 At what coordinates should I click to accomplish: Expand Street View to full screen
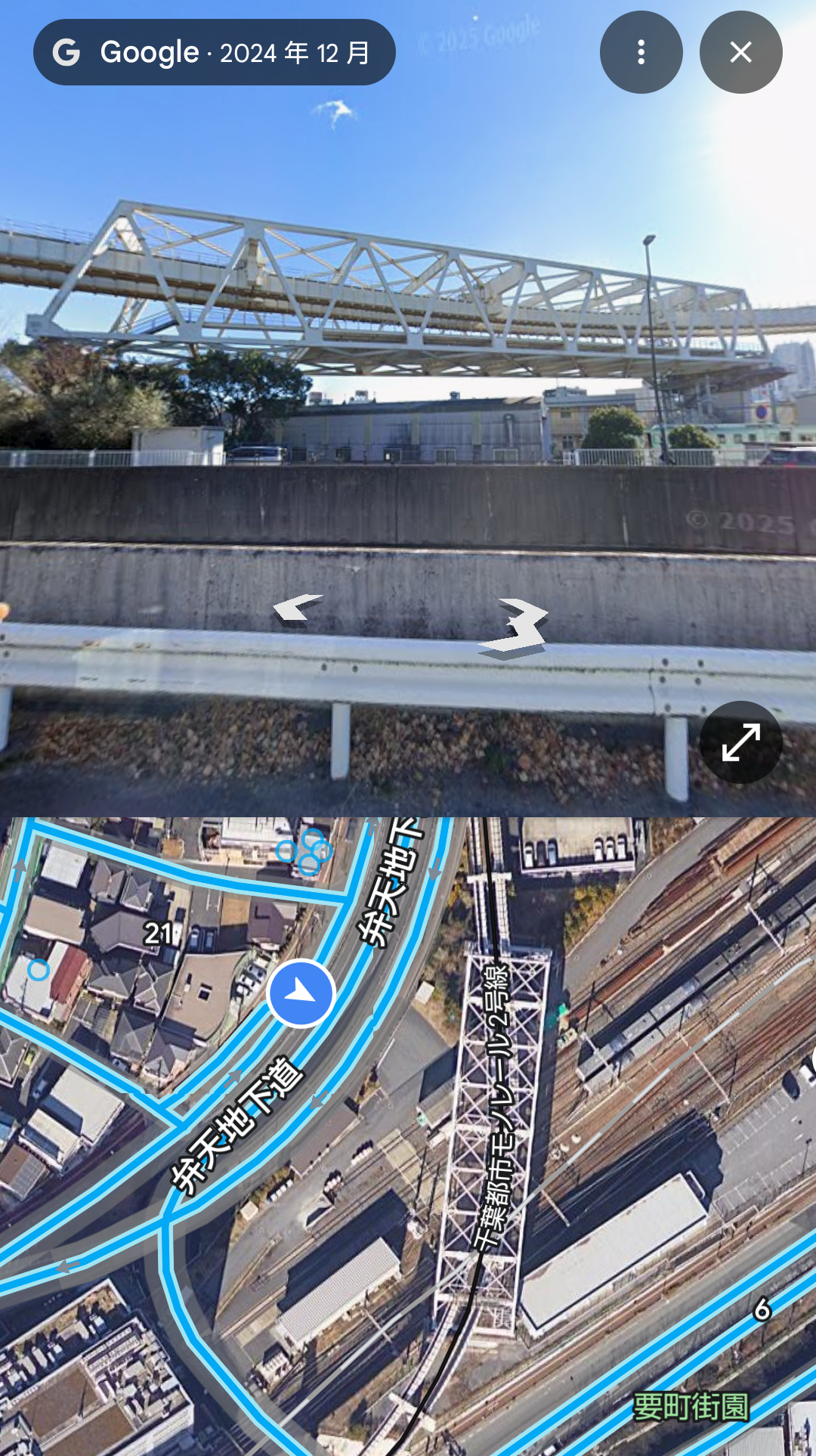[740, 742]
